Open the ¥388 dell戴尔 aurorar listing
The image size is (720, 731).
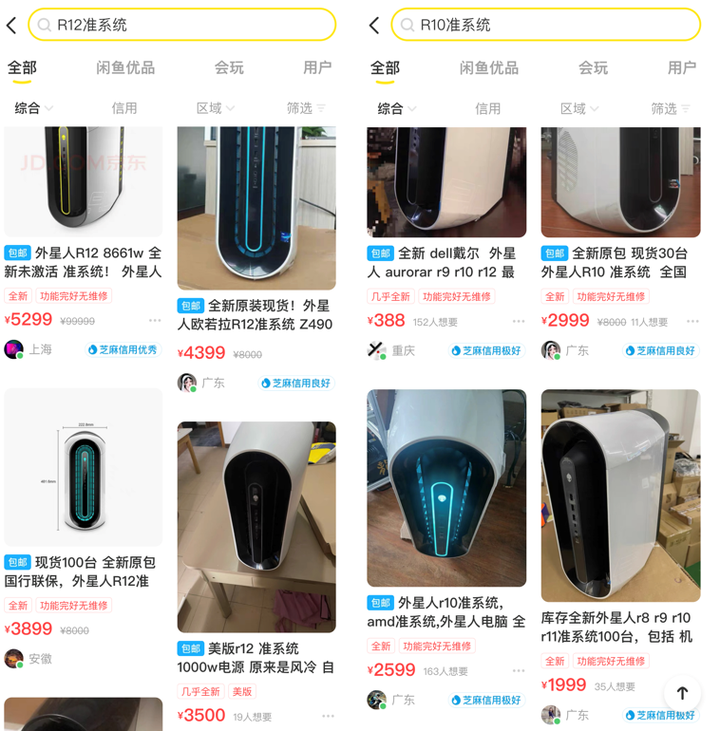pyautogui.click(x=446, y=243)
